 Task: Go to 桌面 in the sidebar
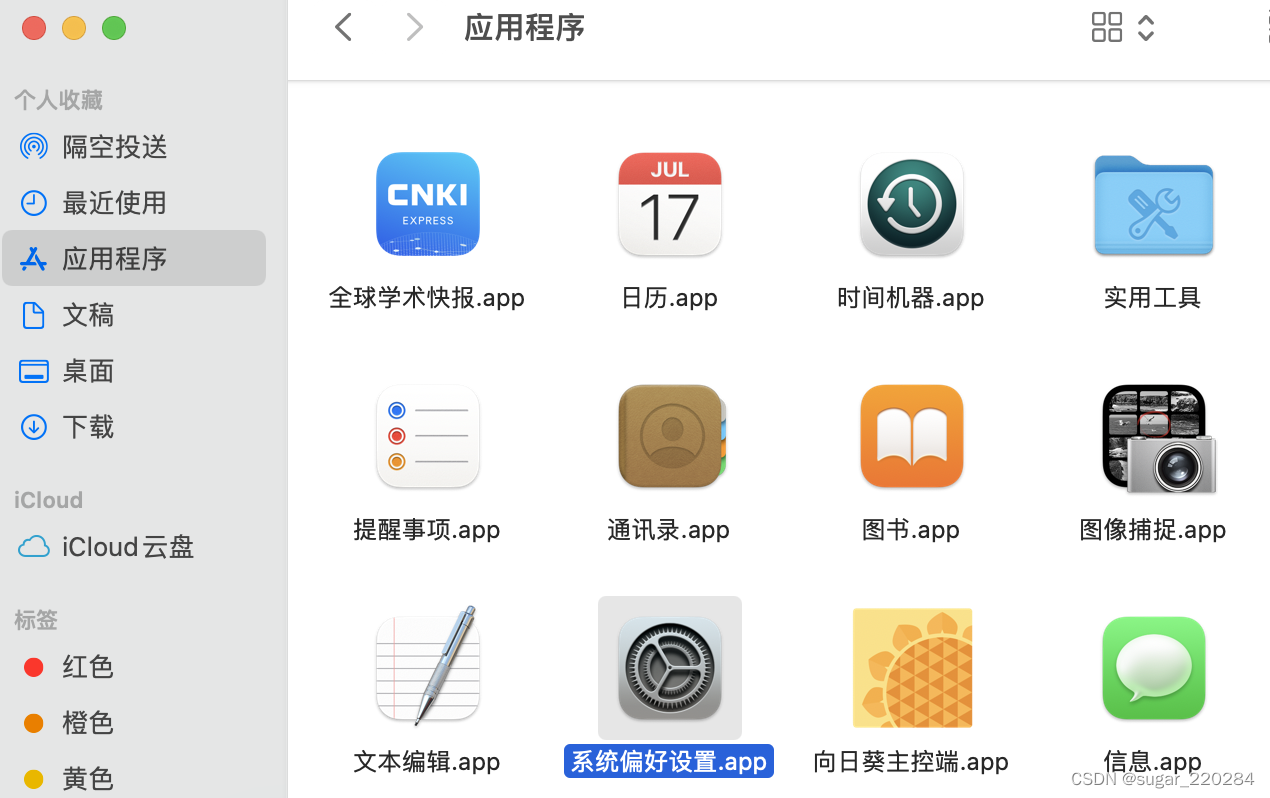click(88, 371)
